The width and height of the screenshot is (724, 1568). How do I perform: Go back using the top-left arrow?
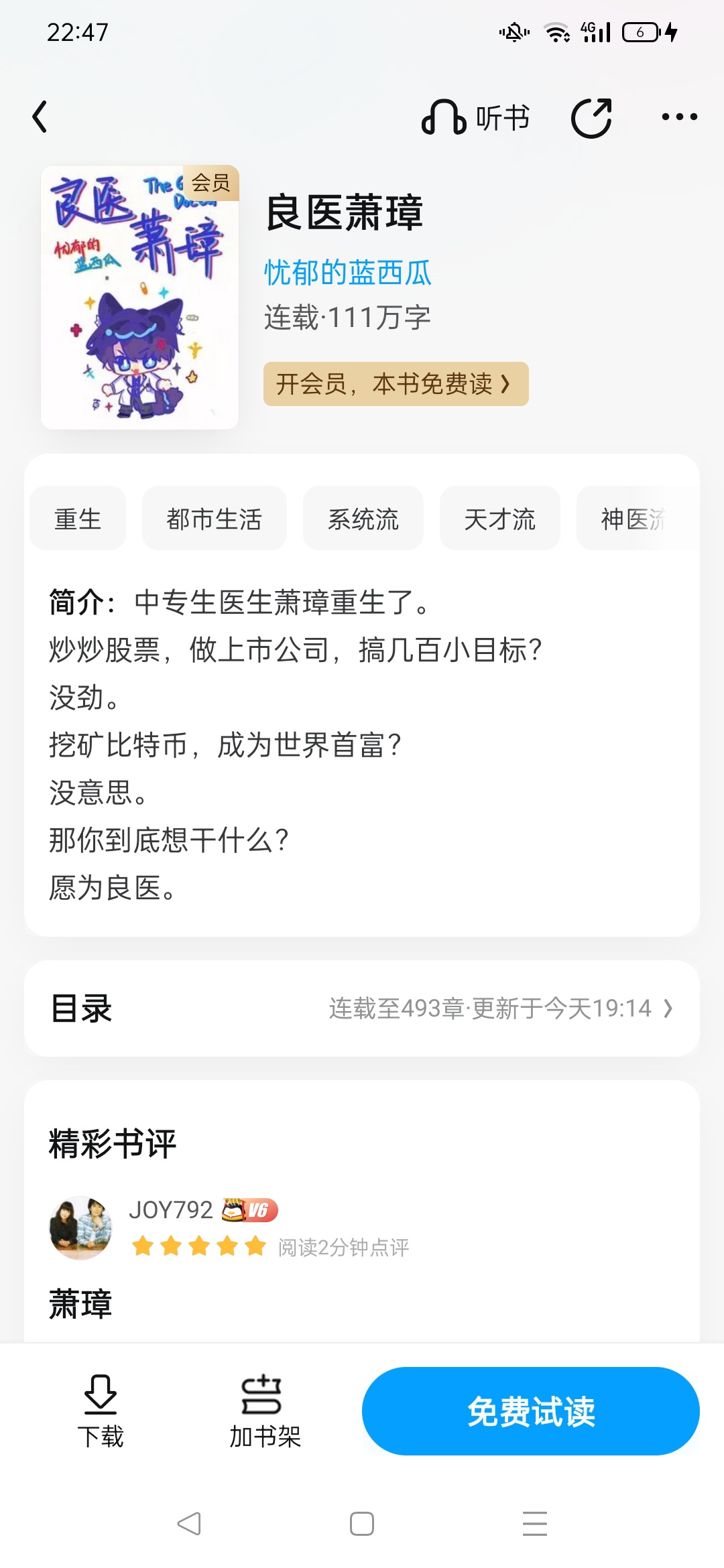click(40, 117)
